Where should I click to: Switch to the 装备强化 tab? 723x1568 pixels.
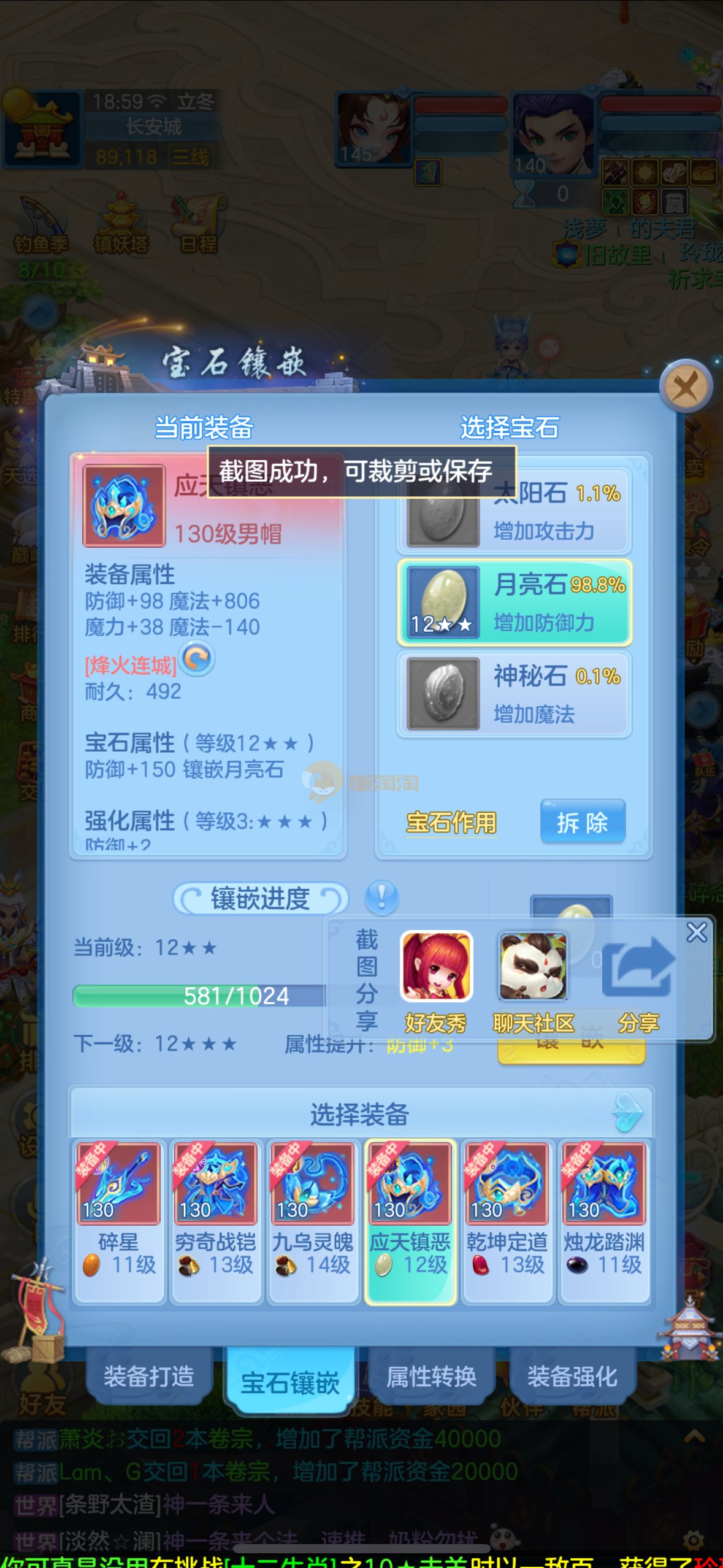coord(572,1376)
